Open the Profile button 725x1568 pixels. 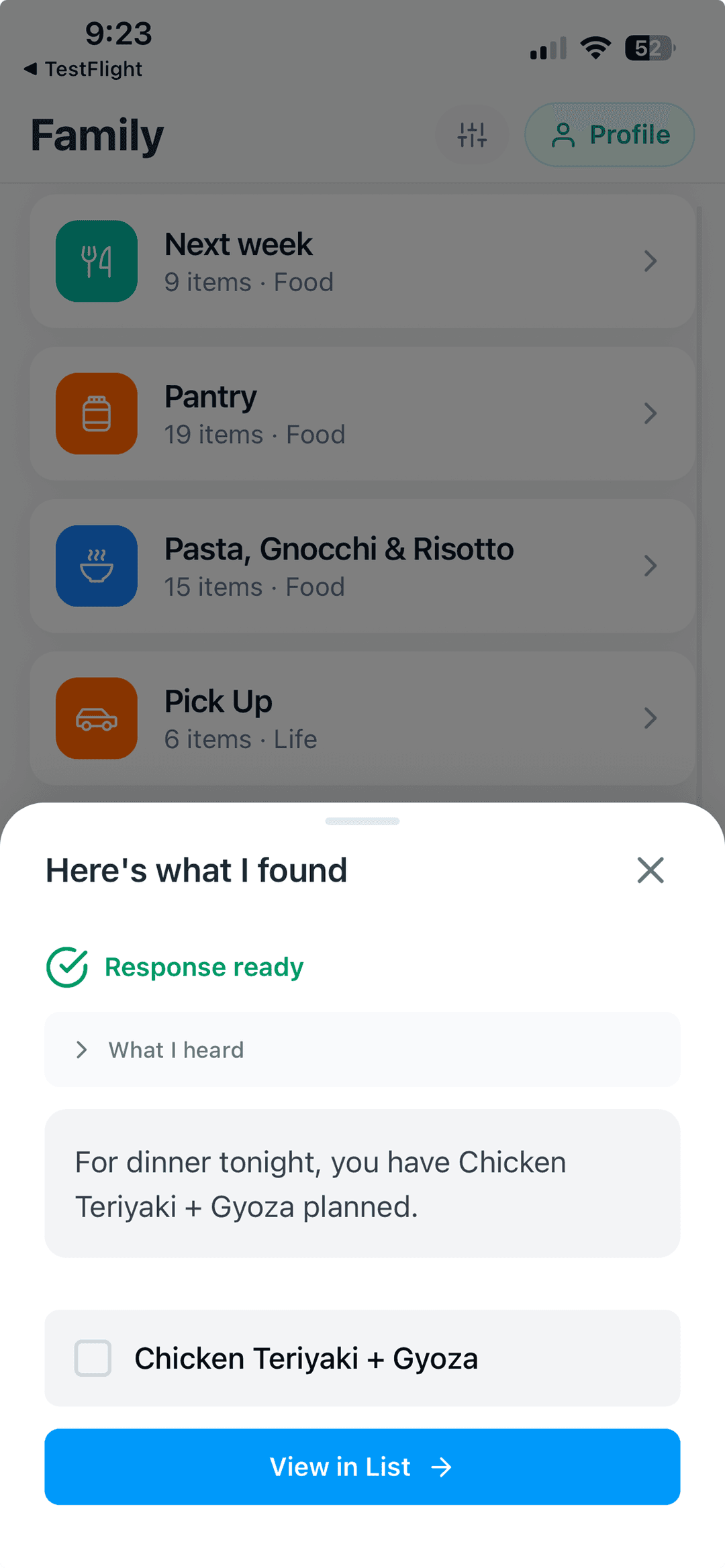pyautogui.click(x=608, y=134)
